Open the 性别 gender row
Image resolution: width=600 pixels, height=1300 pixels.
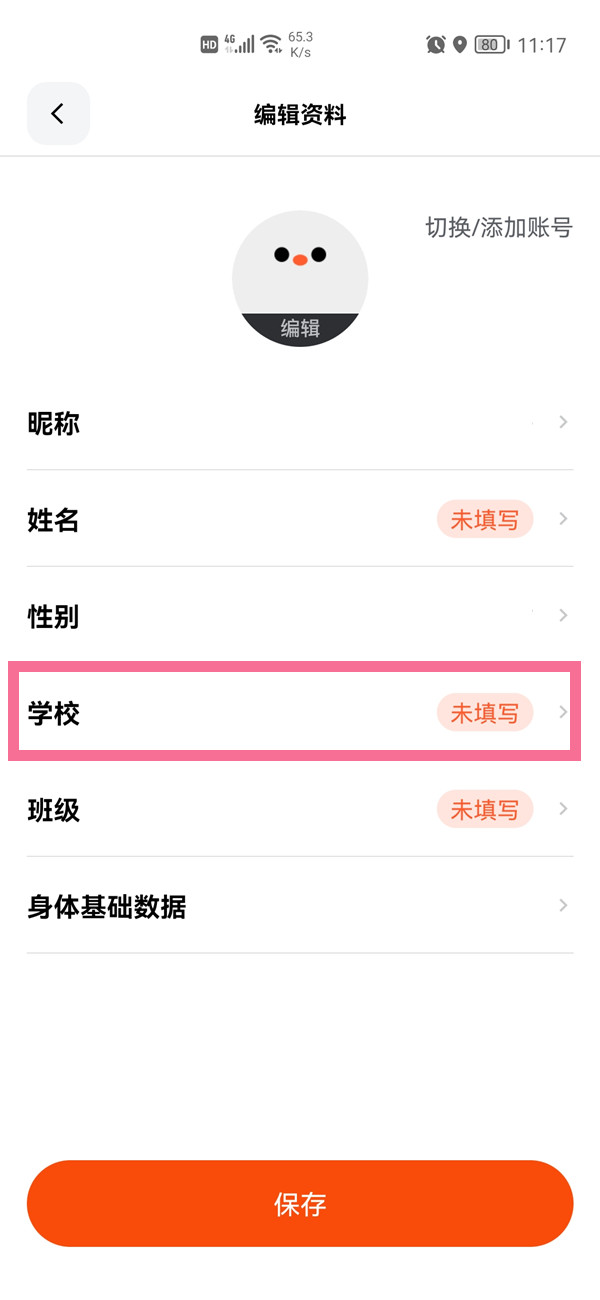[300, 616]
